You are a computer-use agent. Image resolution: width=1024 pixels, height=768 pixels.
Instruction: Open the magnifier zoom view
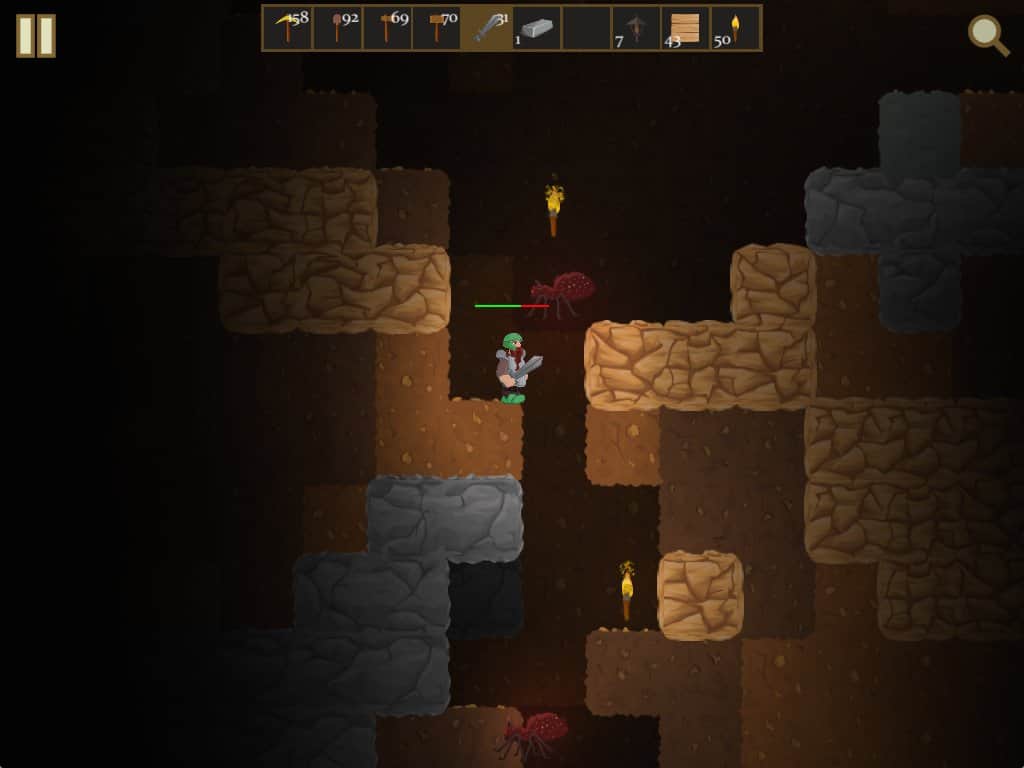pyautogui.click(x=987, y=35)
